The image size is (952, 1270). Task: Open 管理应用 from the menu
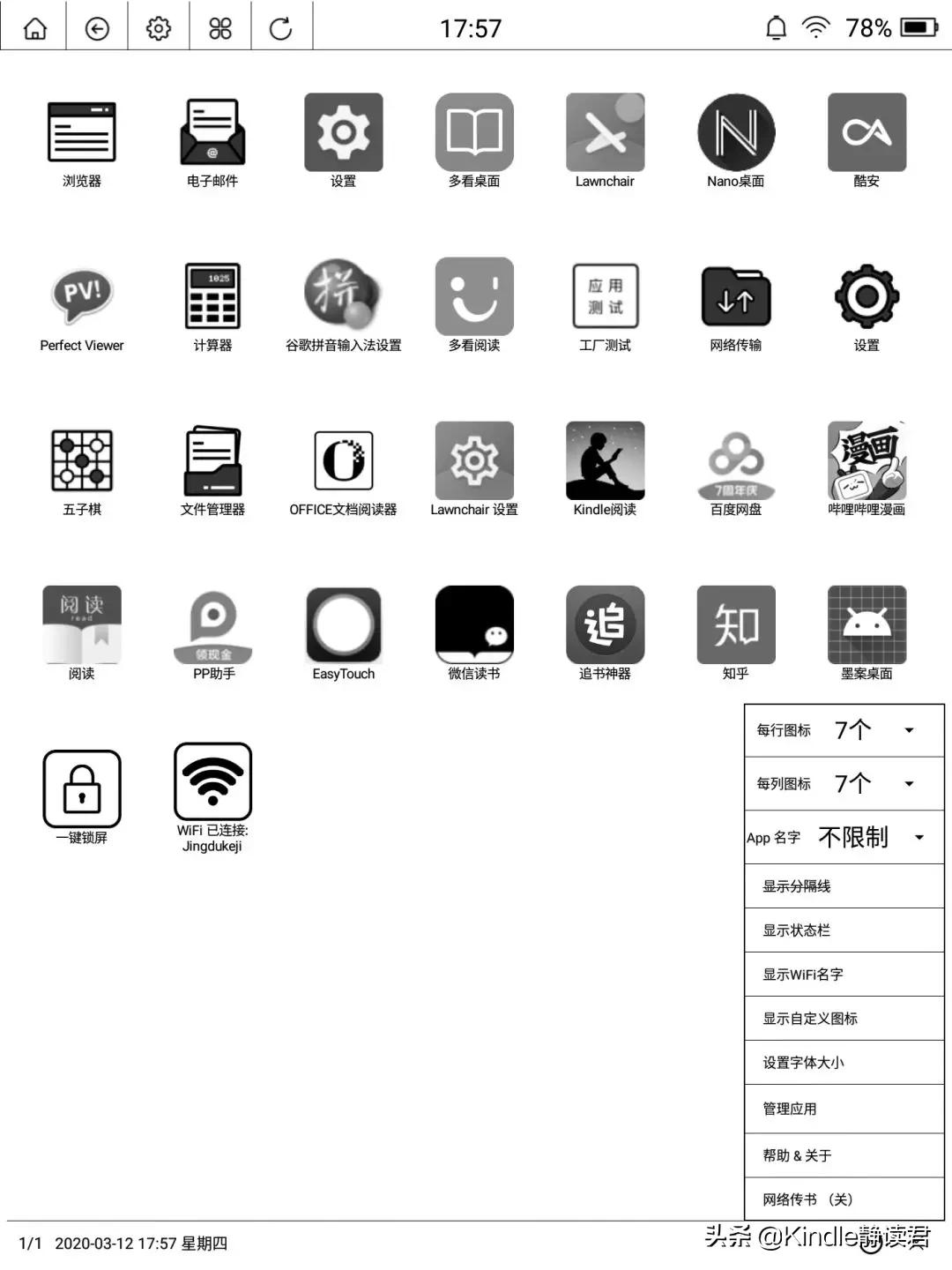(844, 1109)
